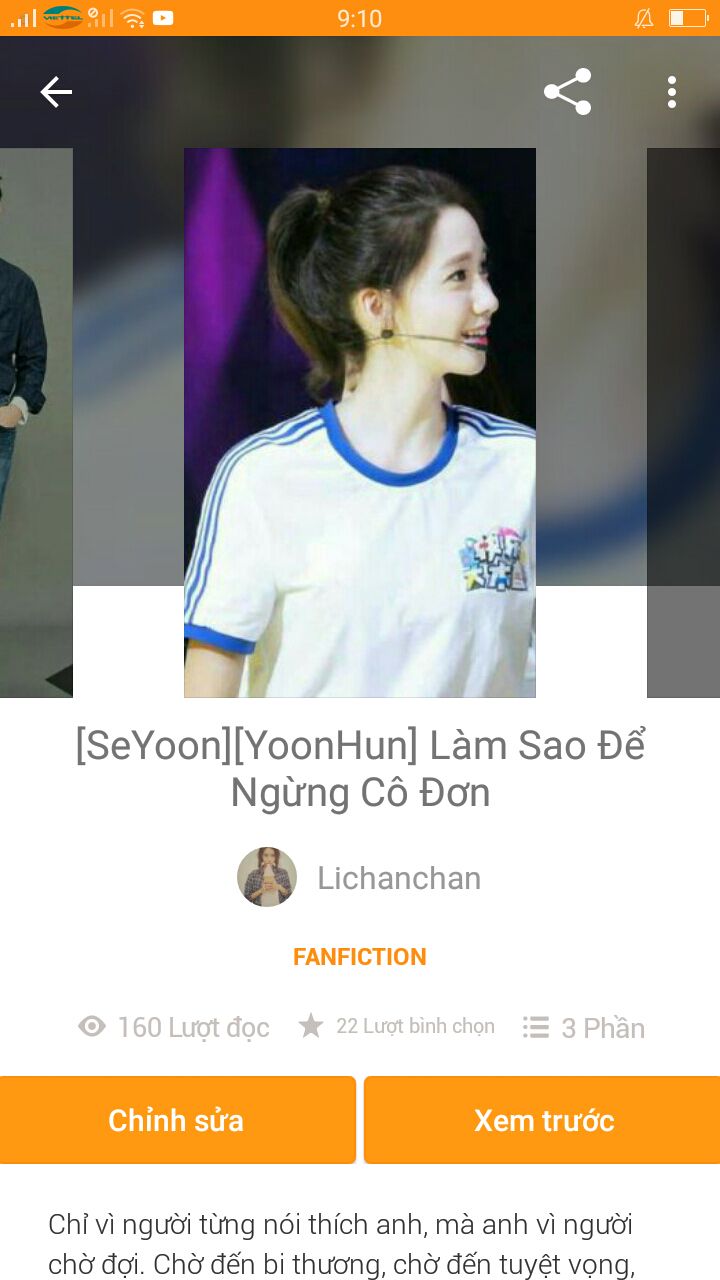Open the story cover in the center

point(360,422)
